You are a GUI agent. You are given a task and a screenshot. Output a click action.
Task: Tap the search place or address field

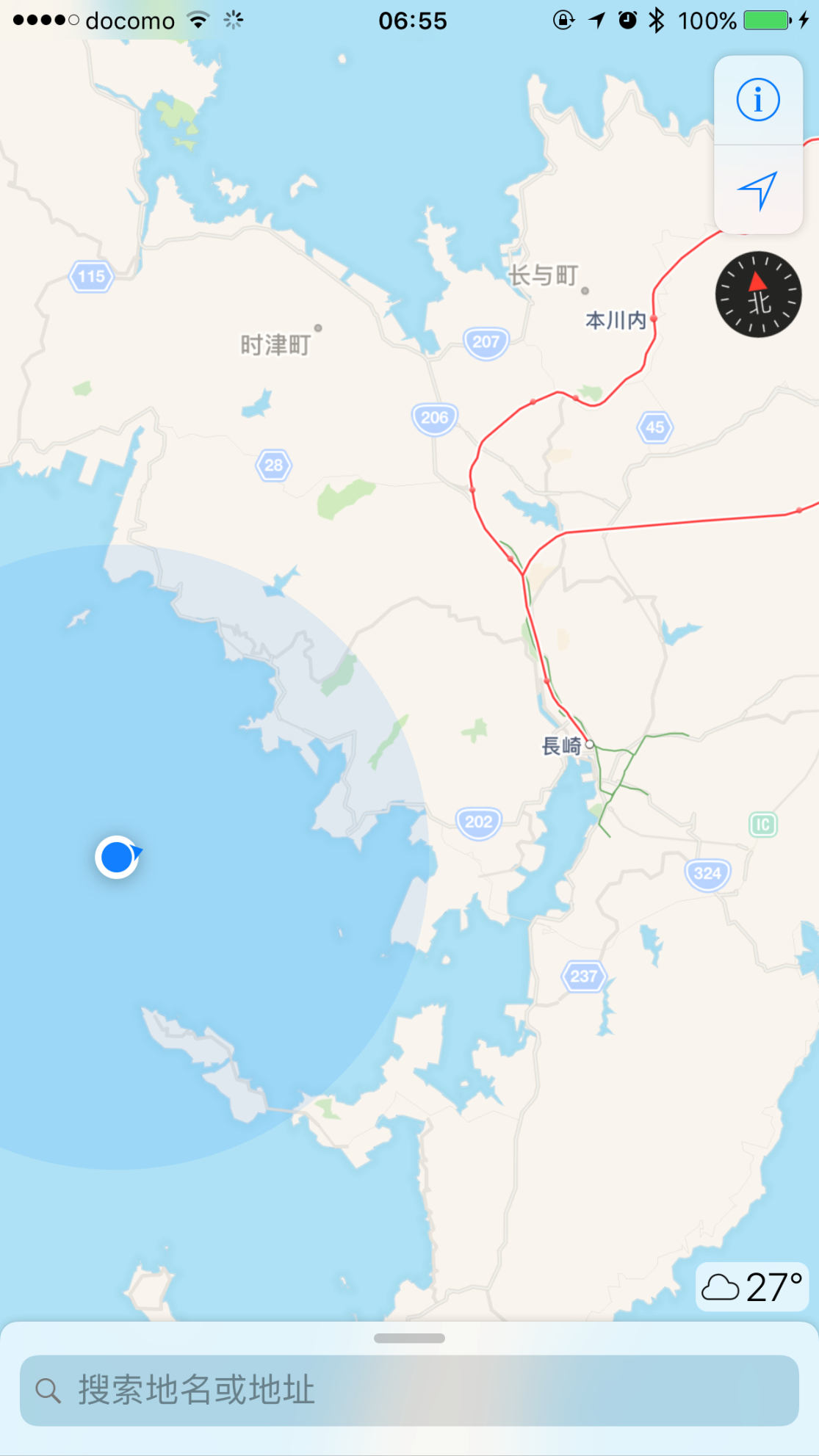[x=409, y=1391]
